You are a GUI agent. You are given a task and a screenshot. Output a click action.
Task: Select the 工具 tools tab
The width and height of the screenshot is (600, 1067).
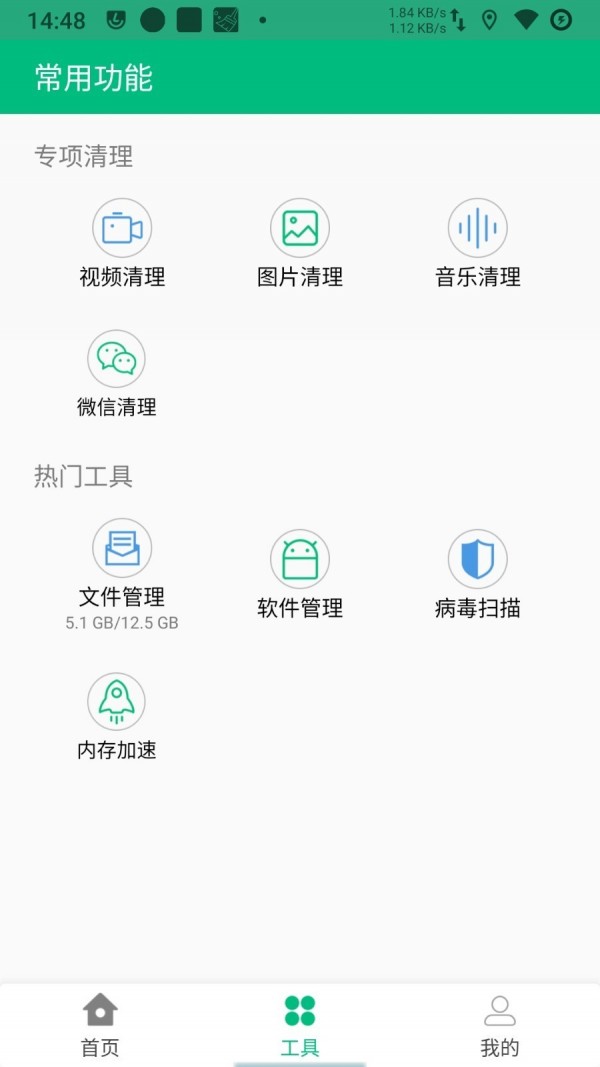(x=300, y=1025)
